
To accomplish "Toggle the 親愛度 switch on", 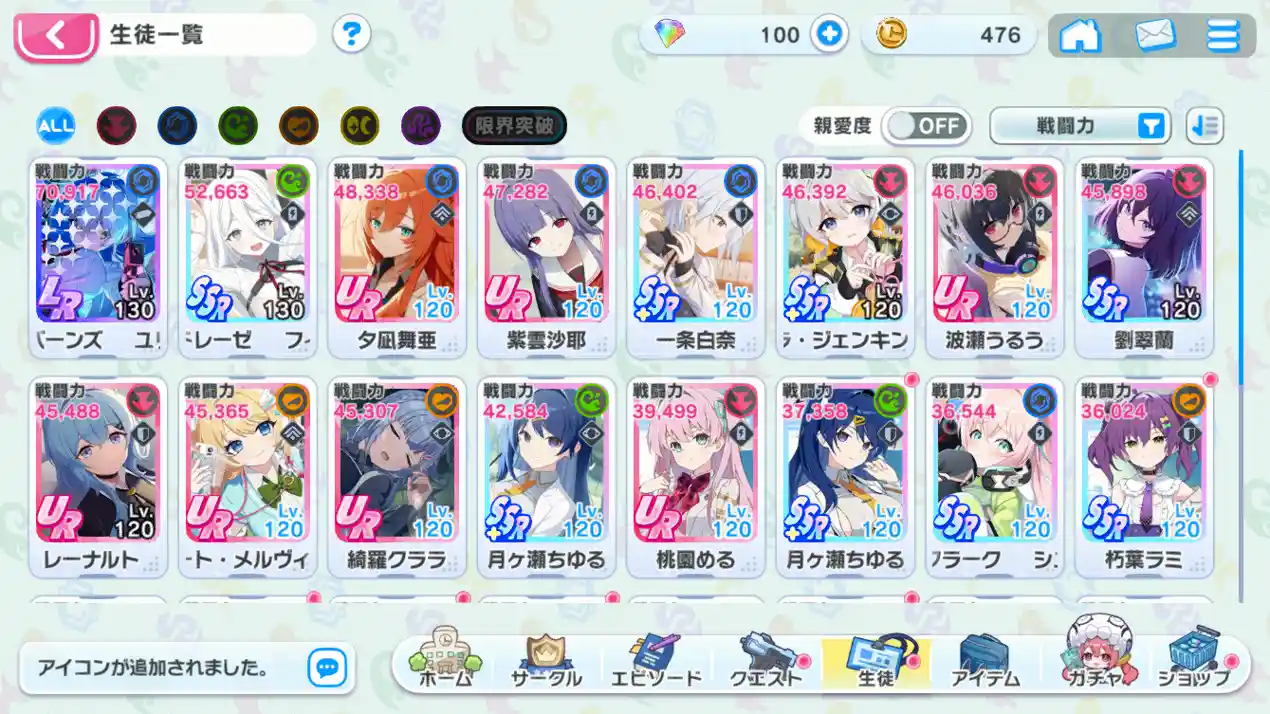I will (926, 126).
